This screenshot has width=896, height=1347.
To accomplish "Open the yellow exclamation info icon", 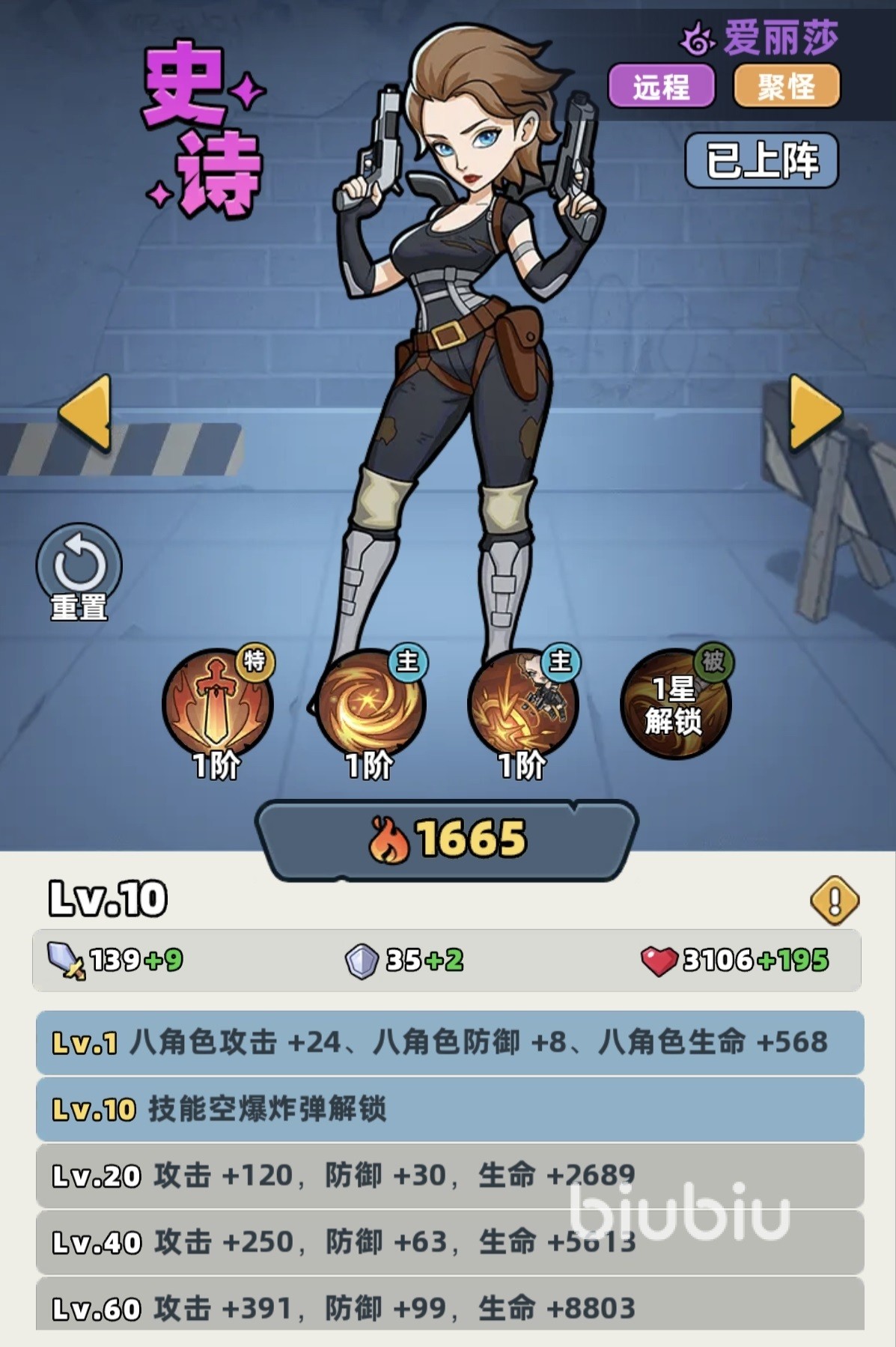I will [x=835, y=900].
